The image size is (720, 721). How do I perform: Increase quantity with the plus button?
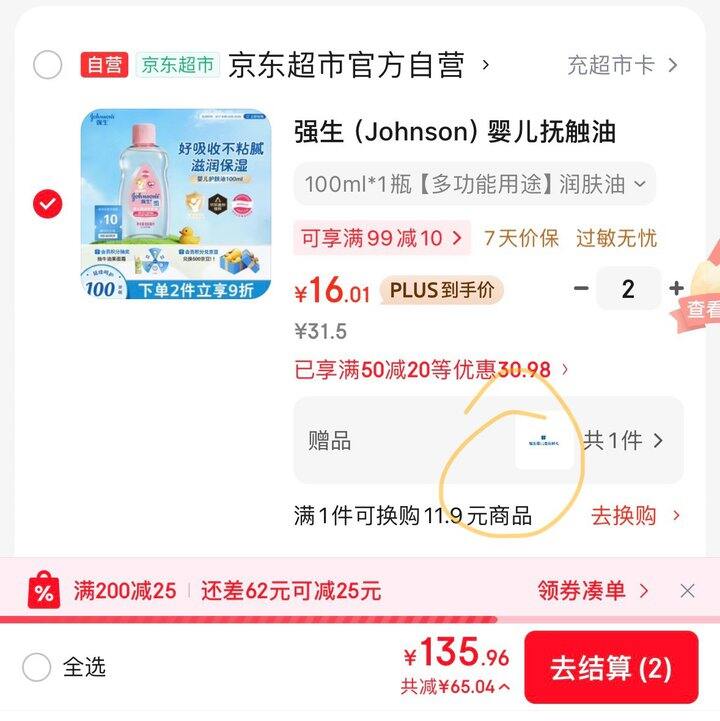click(677, 289)
